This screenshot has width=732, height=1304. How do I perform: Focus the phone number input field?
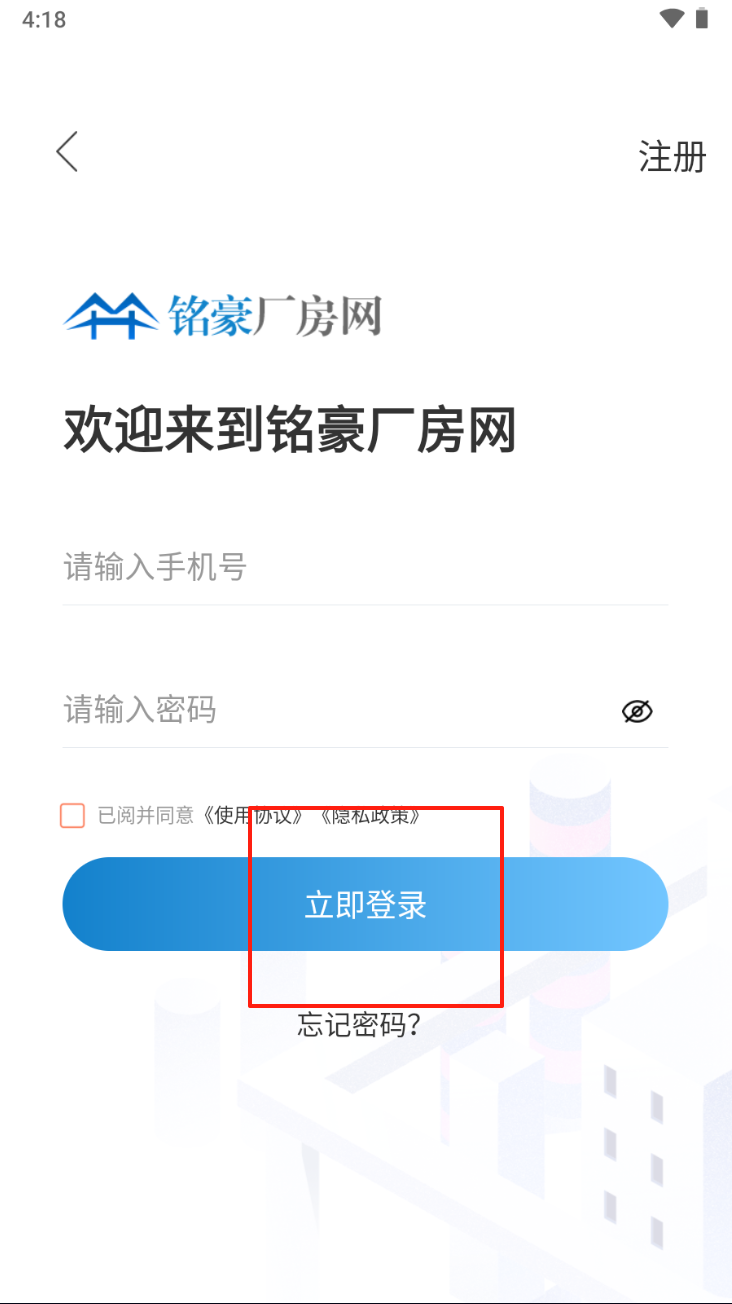(364, 568)
